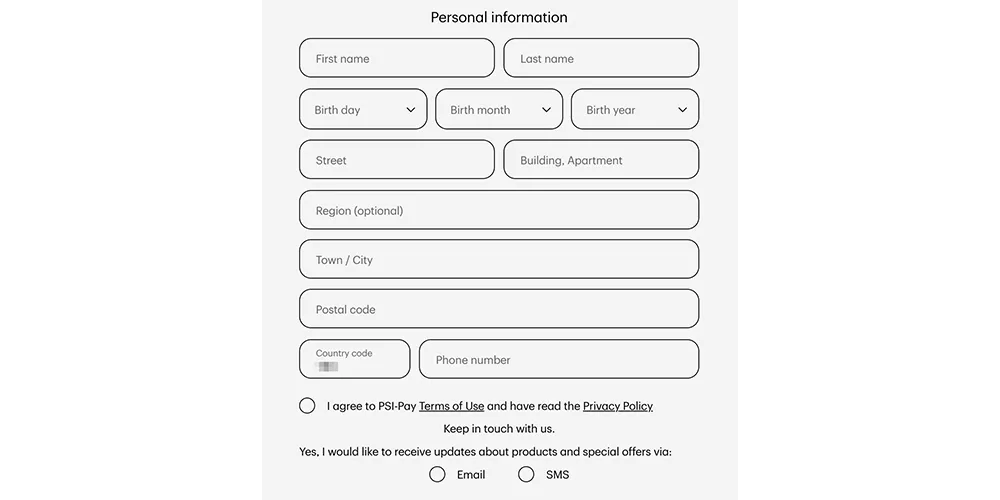The width and height of the screenshot is (1000, 500).
Task: Focus the Town / City field
Action: (x=498, y=260)
